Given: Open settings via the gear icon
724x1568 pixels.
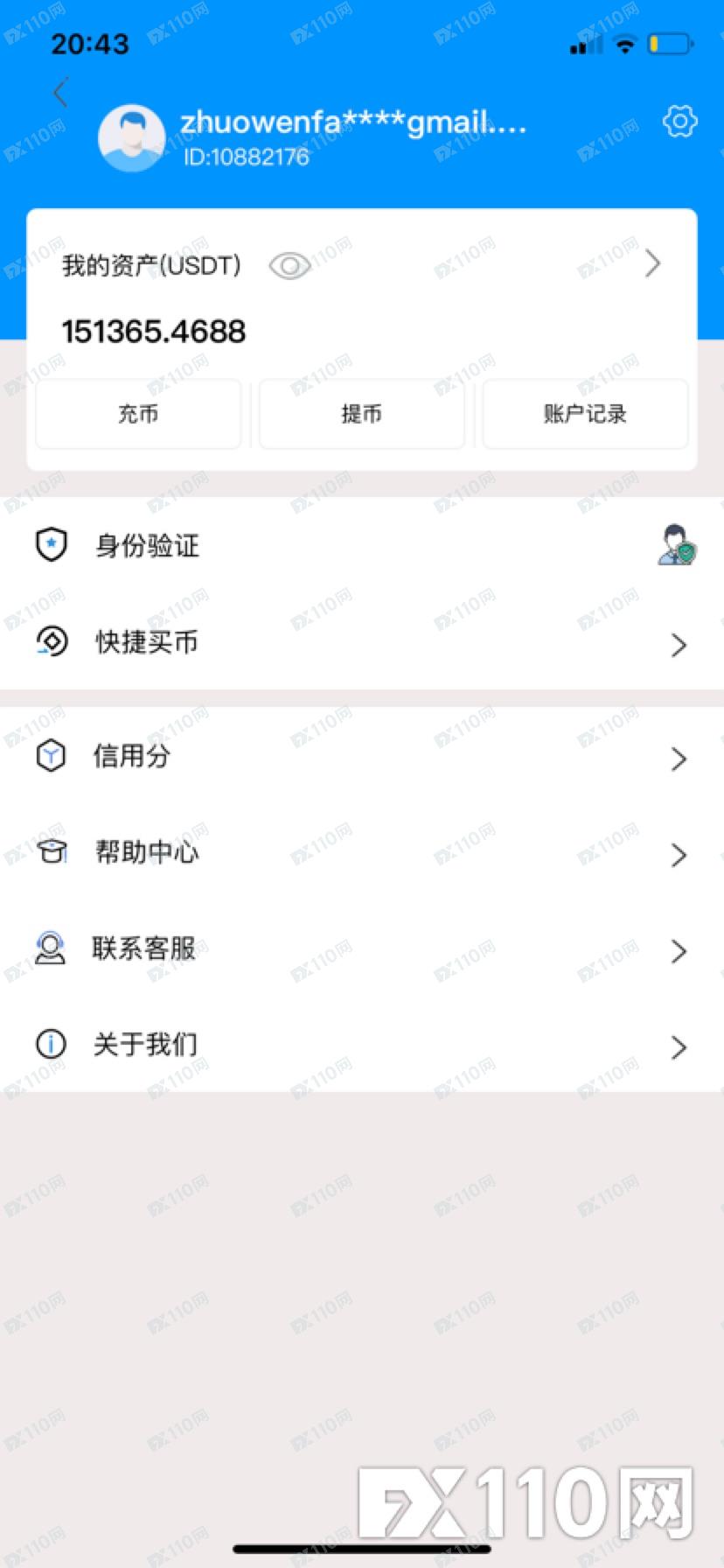Looking at the screenshot, I should click(x=679, y=122).
